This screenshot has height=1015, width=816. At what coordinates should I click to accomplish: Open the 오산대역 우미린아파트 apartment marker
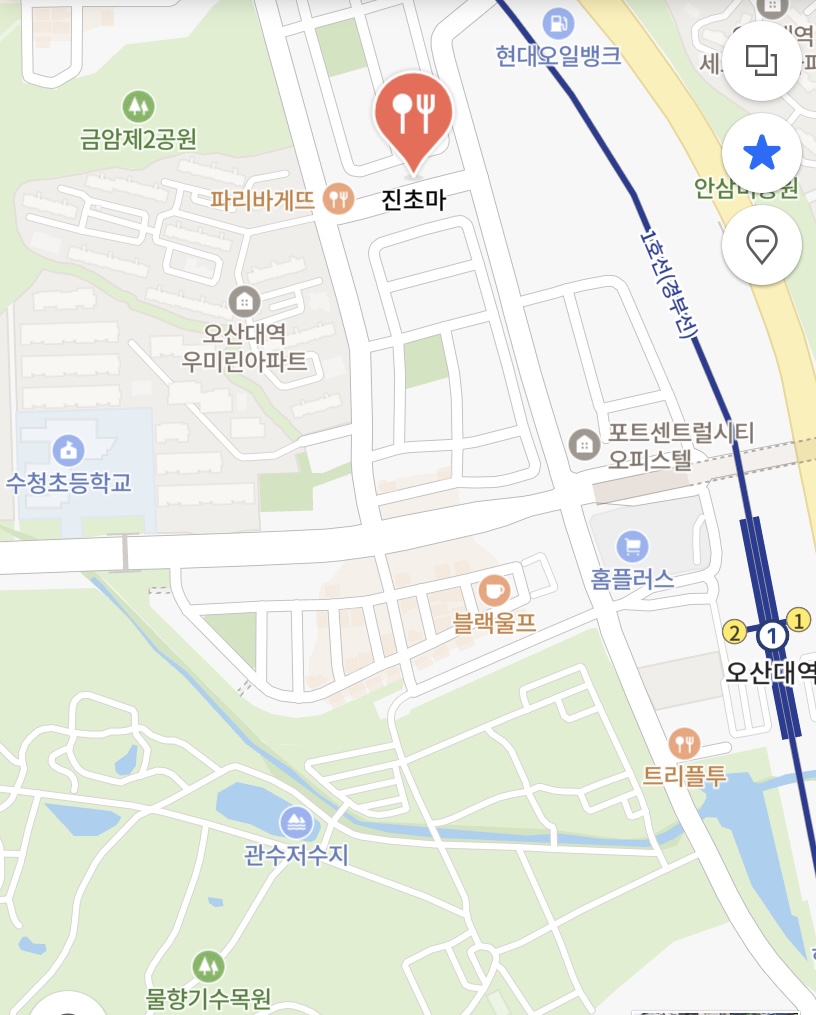pyautogui.click(x=244, y=300)
